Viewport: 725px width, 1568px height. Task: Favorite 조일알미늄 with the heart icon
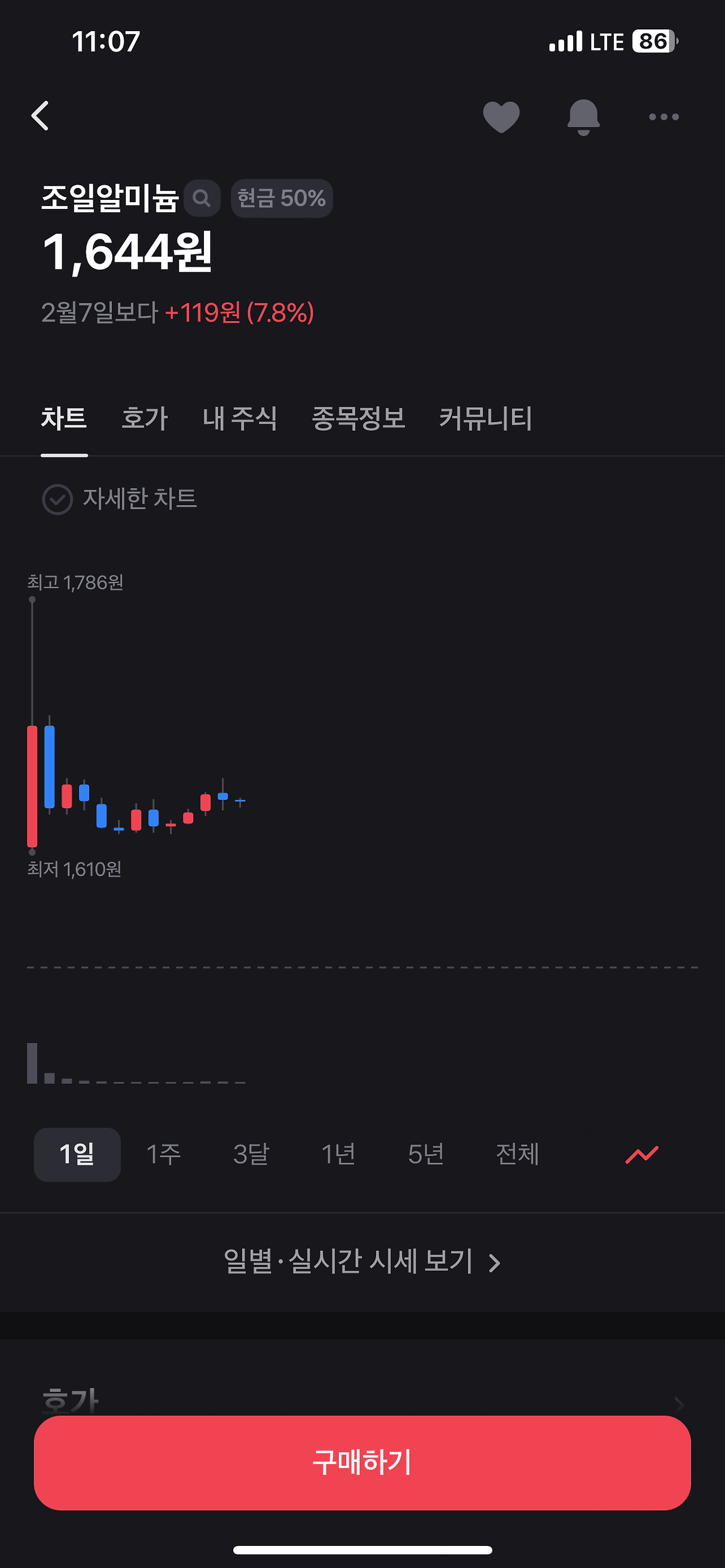point(500,116)
